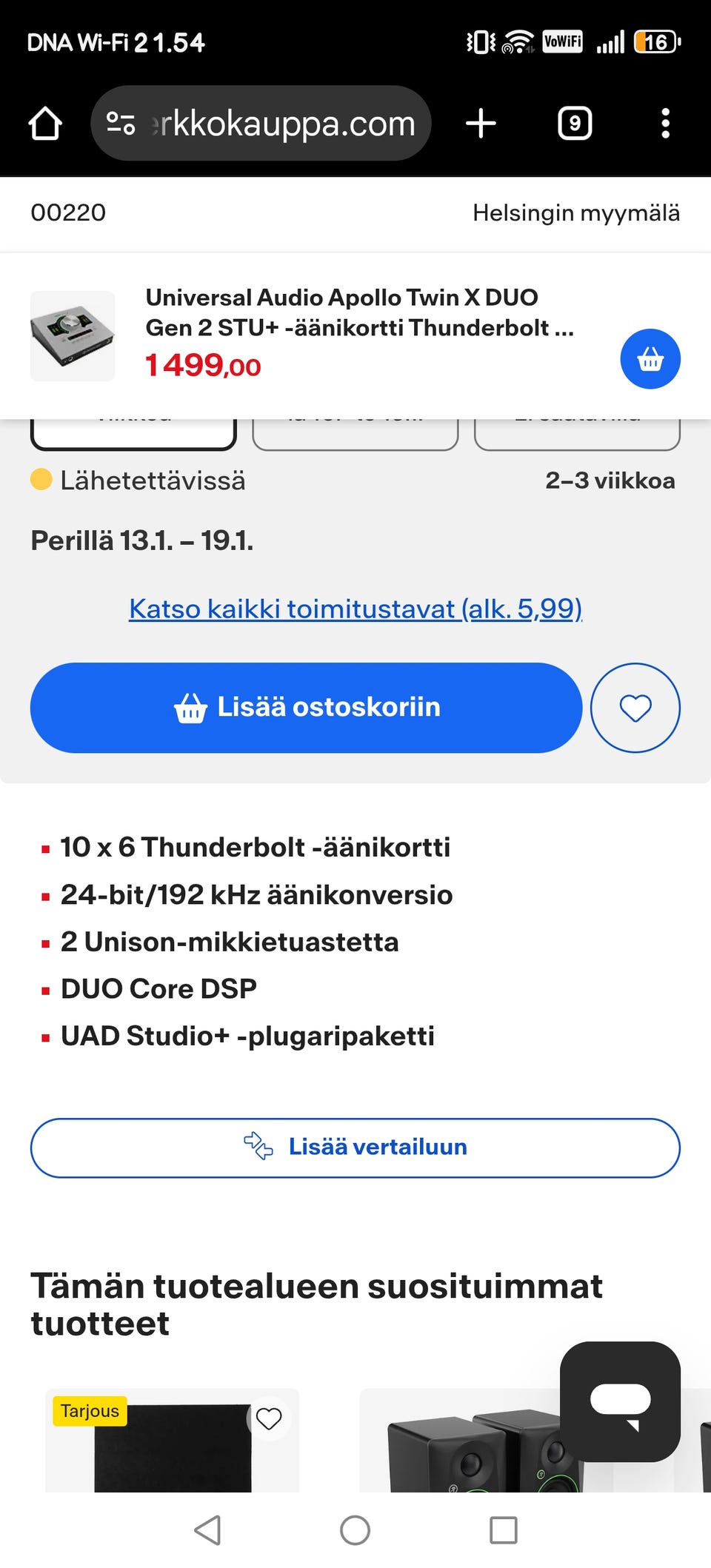
Task: Tap Lisää vertailuun to compare
Action: 355,1147
